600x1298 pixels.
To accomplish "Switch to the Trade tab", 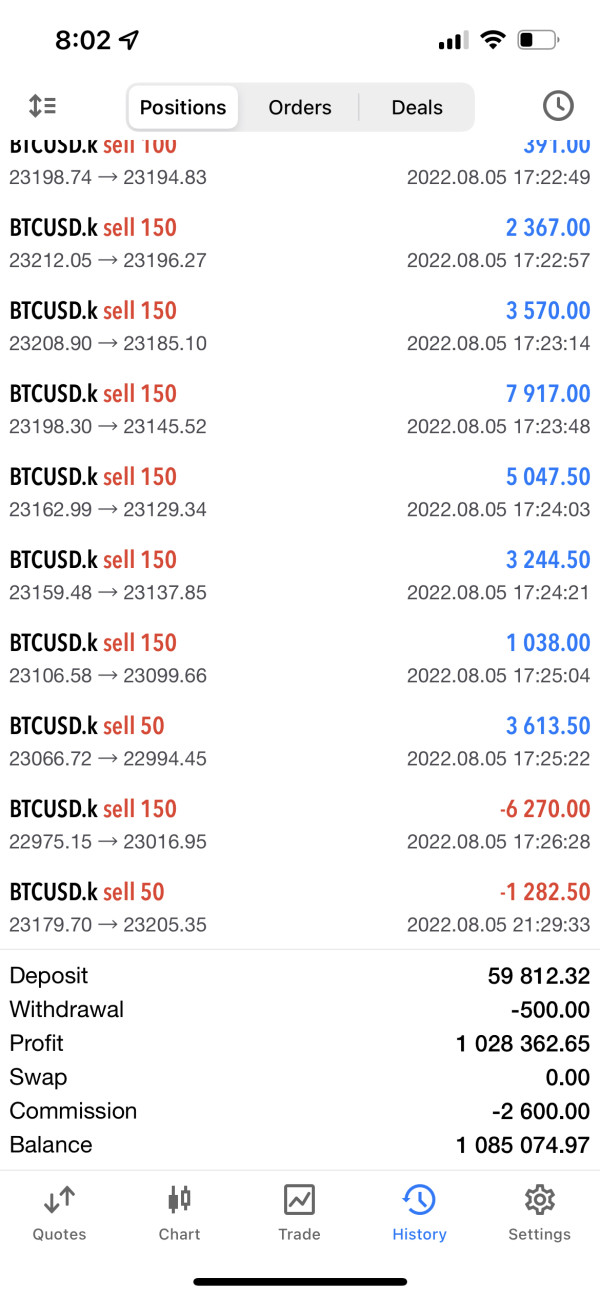I will click(x=299, y=1212).
